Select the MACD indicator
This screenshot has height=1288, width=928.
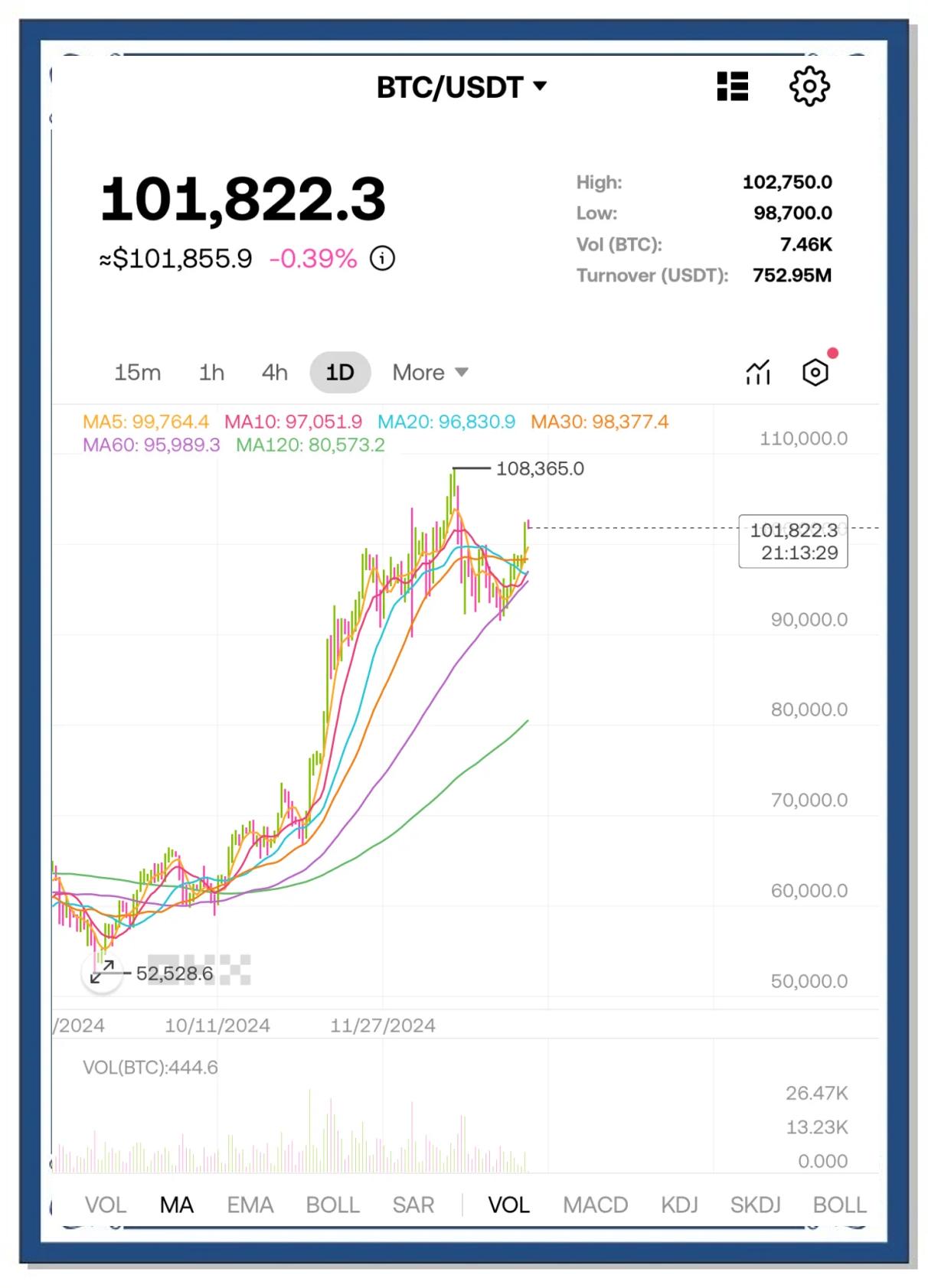click(x=596, y=1204)
